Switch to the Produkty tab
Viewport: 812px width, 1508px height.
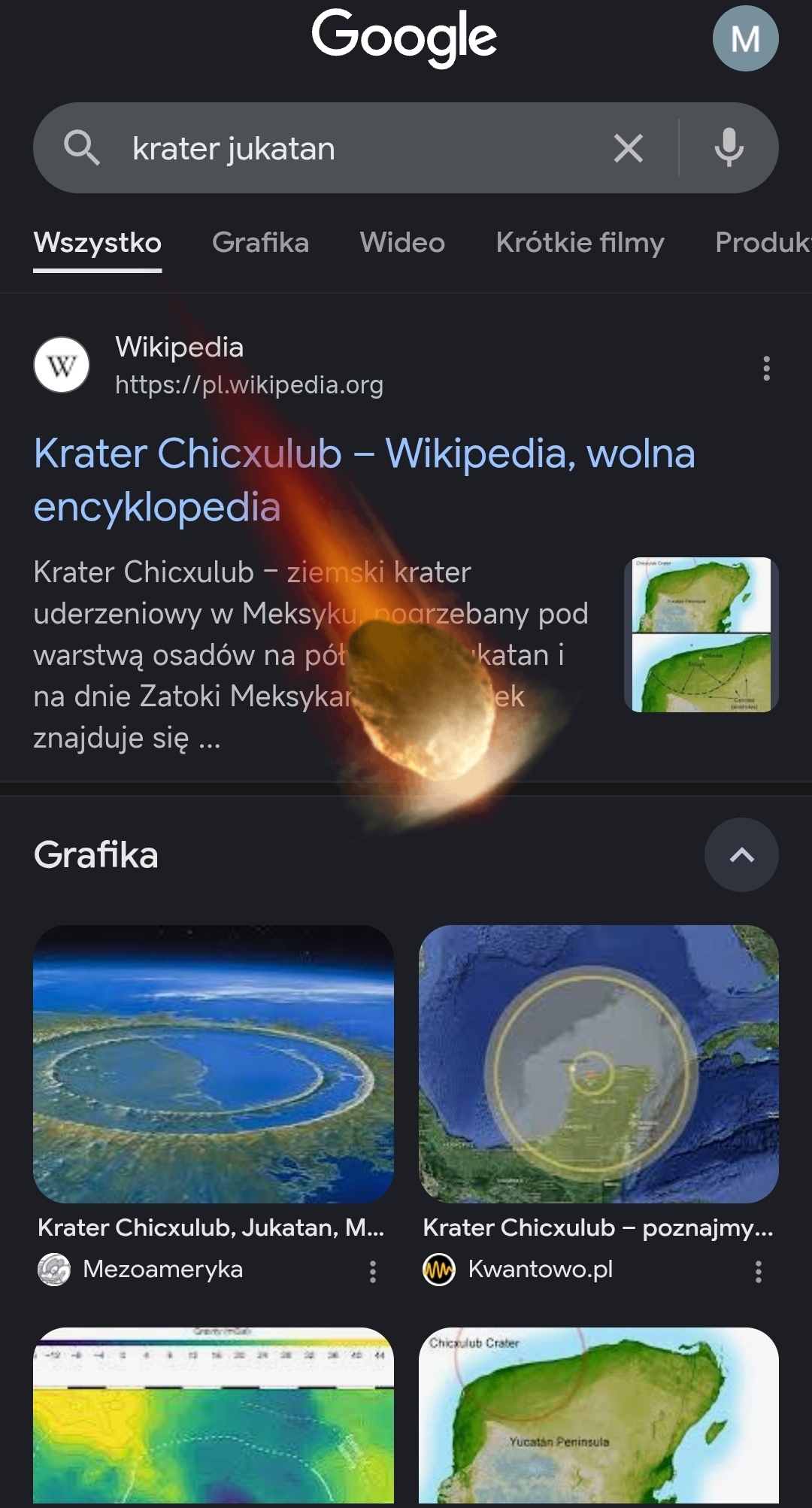(762, 243)
